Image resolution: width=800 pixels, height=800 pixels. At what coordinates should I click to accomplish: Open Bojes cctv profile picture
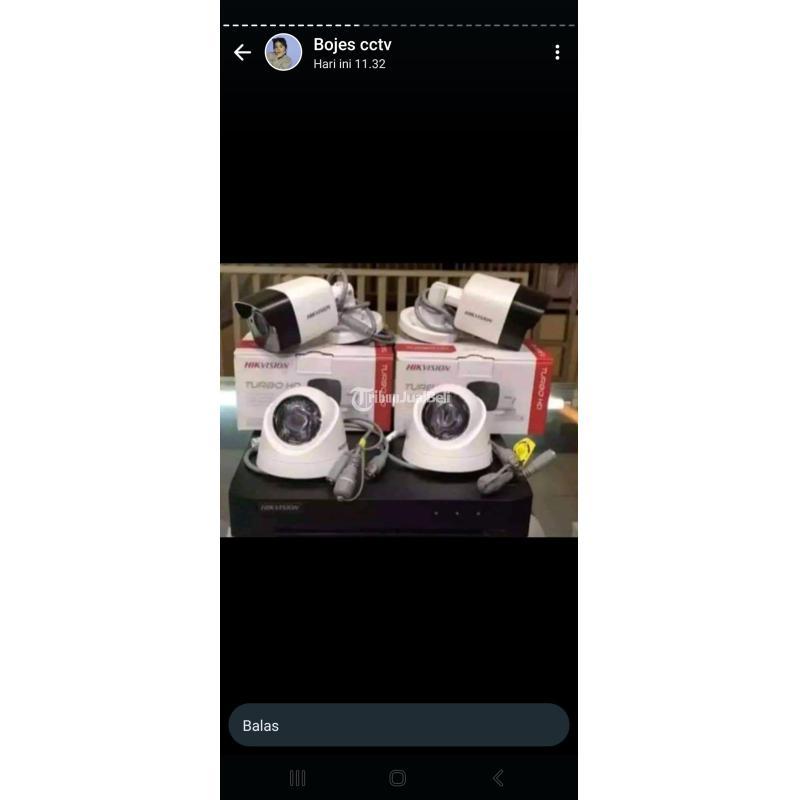283,53
